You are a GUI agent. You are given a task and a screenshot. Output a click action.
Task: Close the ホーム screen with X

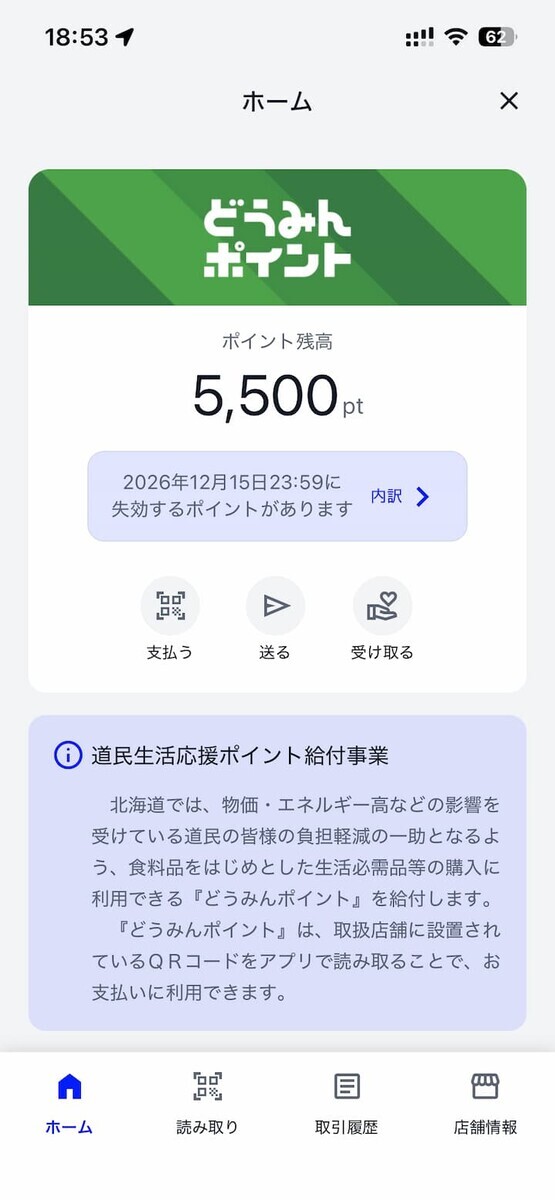(x=509, y=101)
